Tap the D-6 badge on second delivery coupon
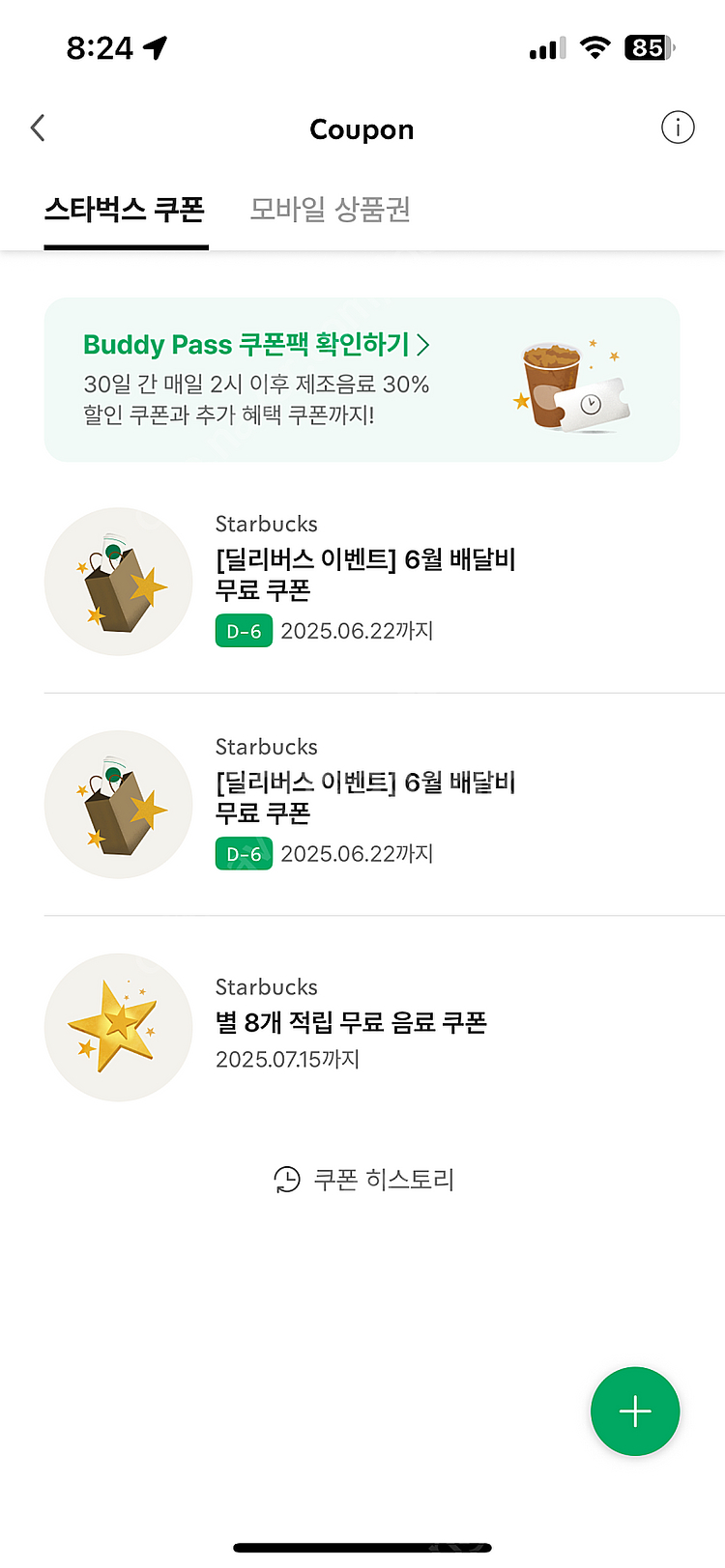Image resolution: width=725 pixels, height=1568 pixels. coord(244,853)
